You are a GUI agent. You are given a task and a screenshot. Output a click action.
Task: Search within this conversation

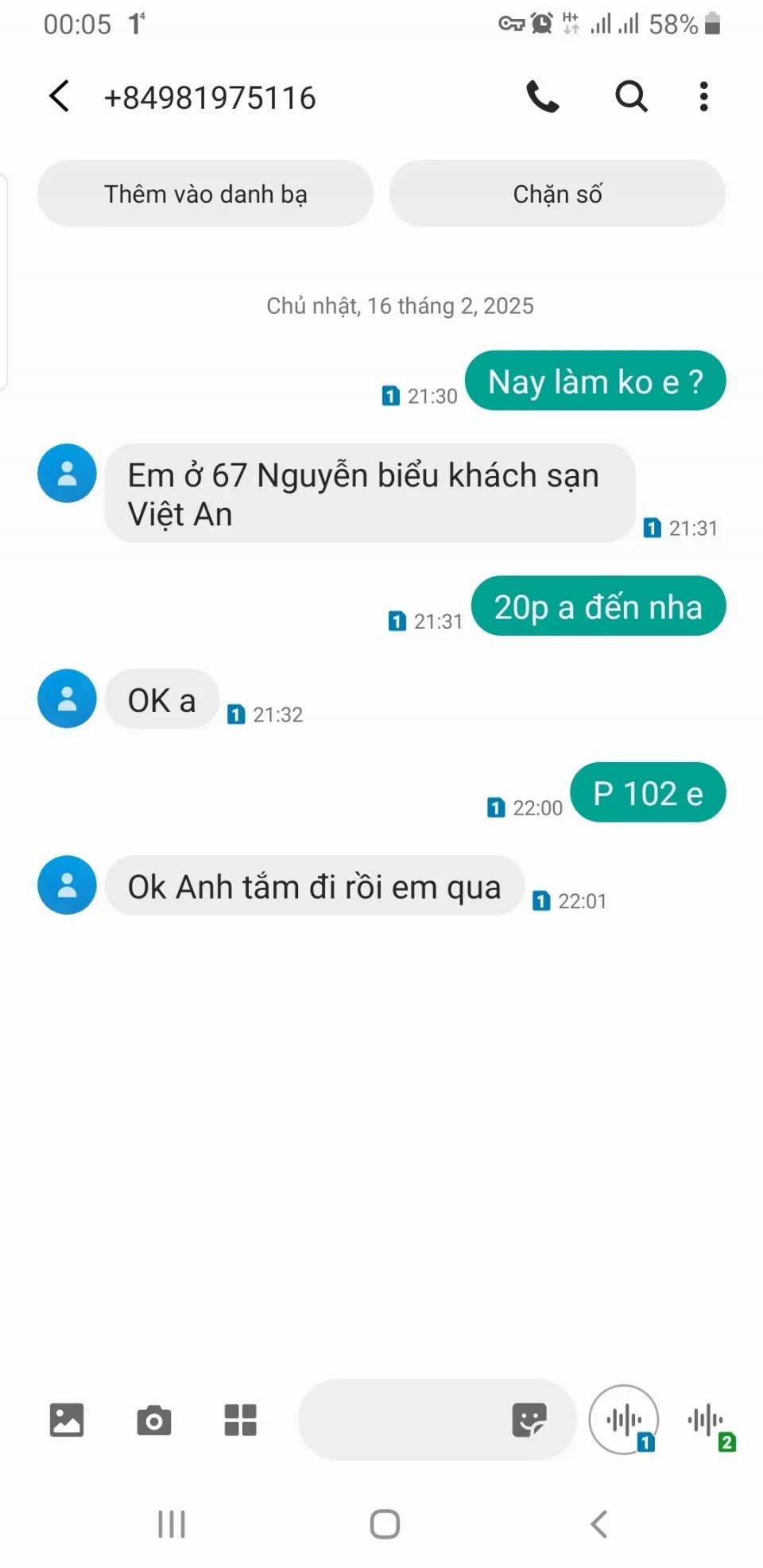[x=631, y=97]
